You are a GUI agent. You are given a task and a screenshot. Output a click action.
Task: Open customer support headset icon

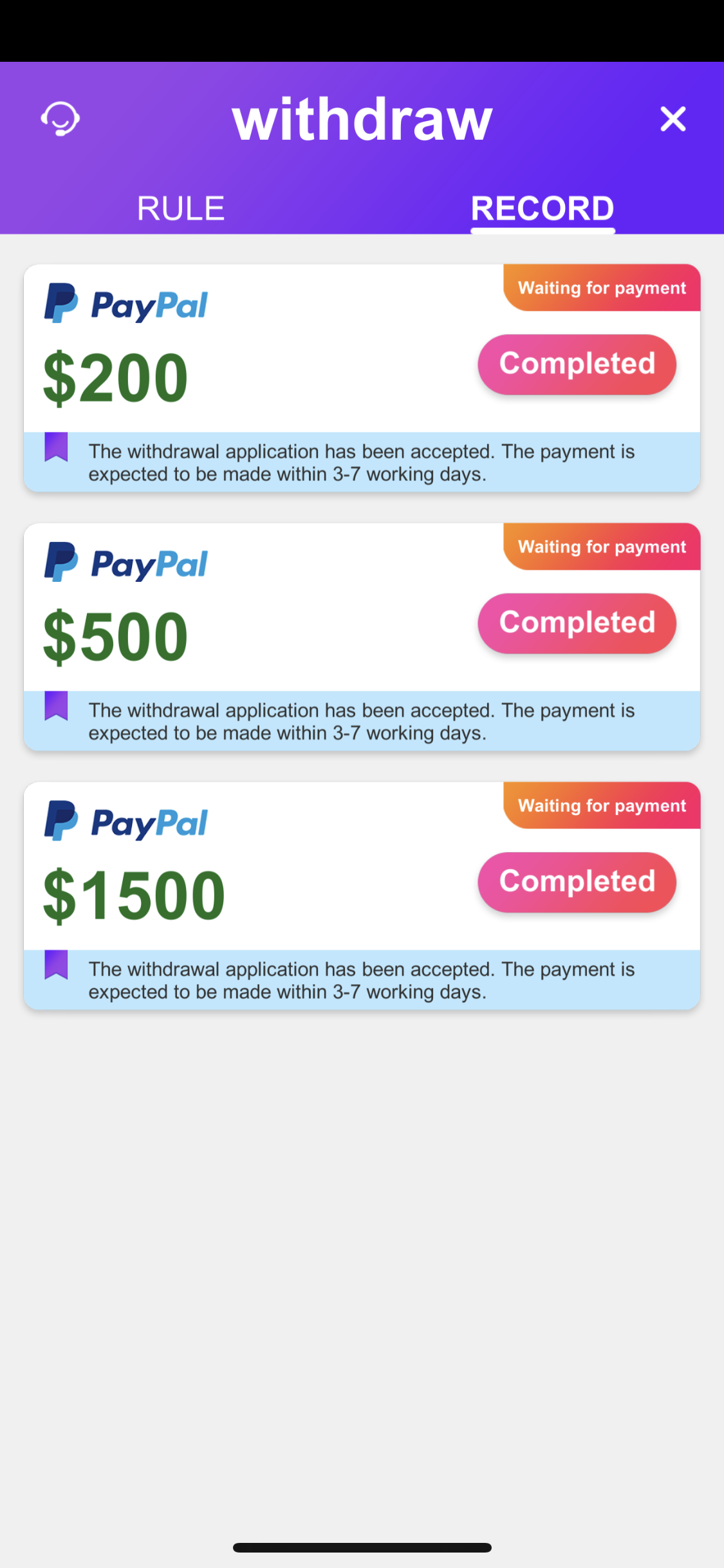point(60,118)
